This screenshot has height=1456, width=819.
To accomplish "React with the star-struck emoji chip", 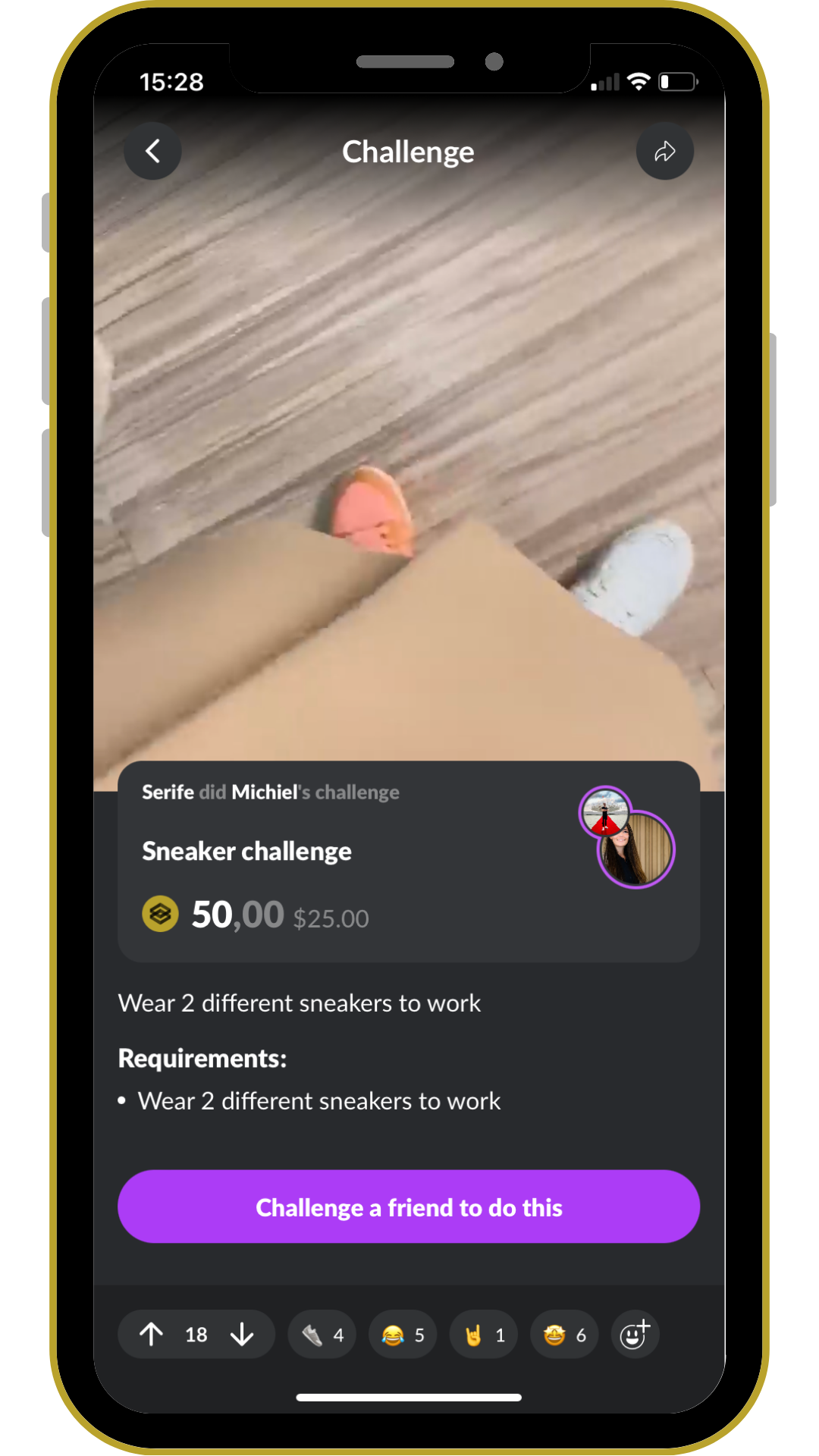I will click(x=565, y=1335).
